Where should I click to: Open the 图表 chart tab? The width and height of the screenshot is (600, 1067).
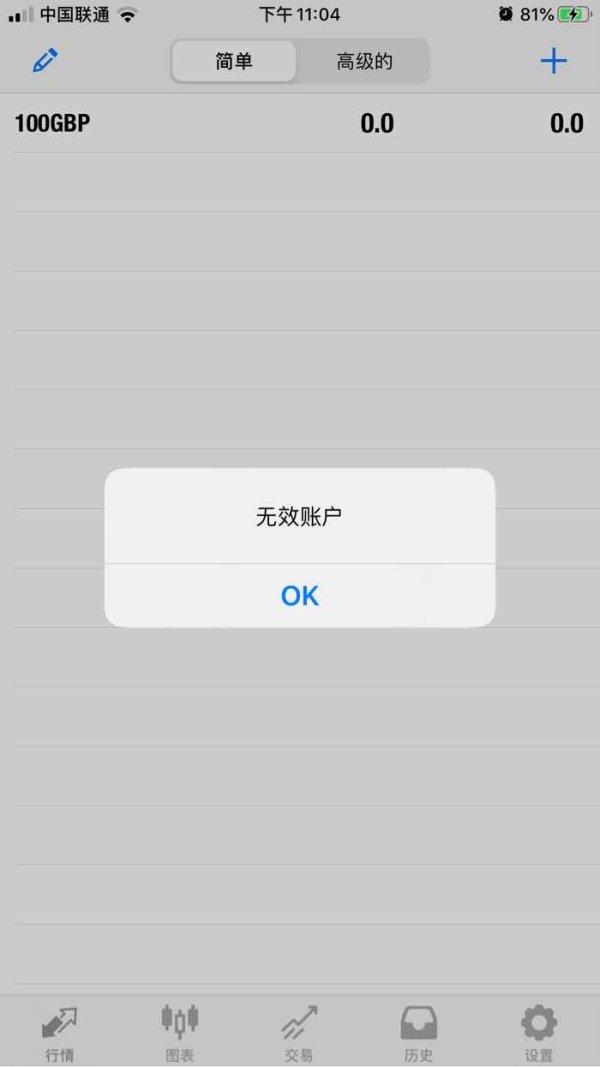(180, 1034)
